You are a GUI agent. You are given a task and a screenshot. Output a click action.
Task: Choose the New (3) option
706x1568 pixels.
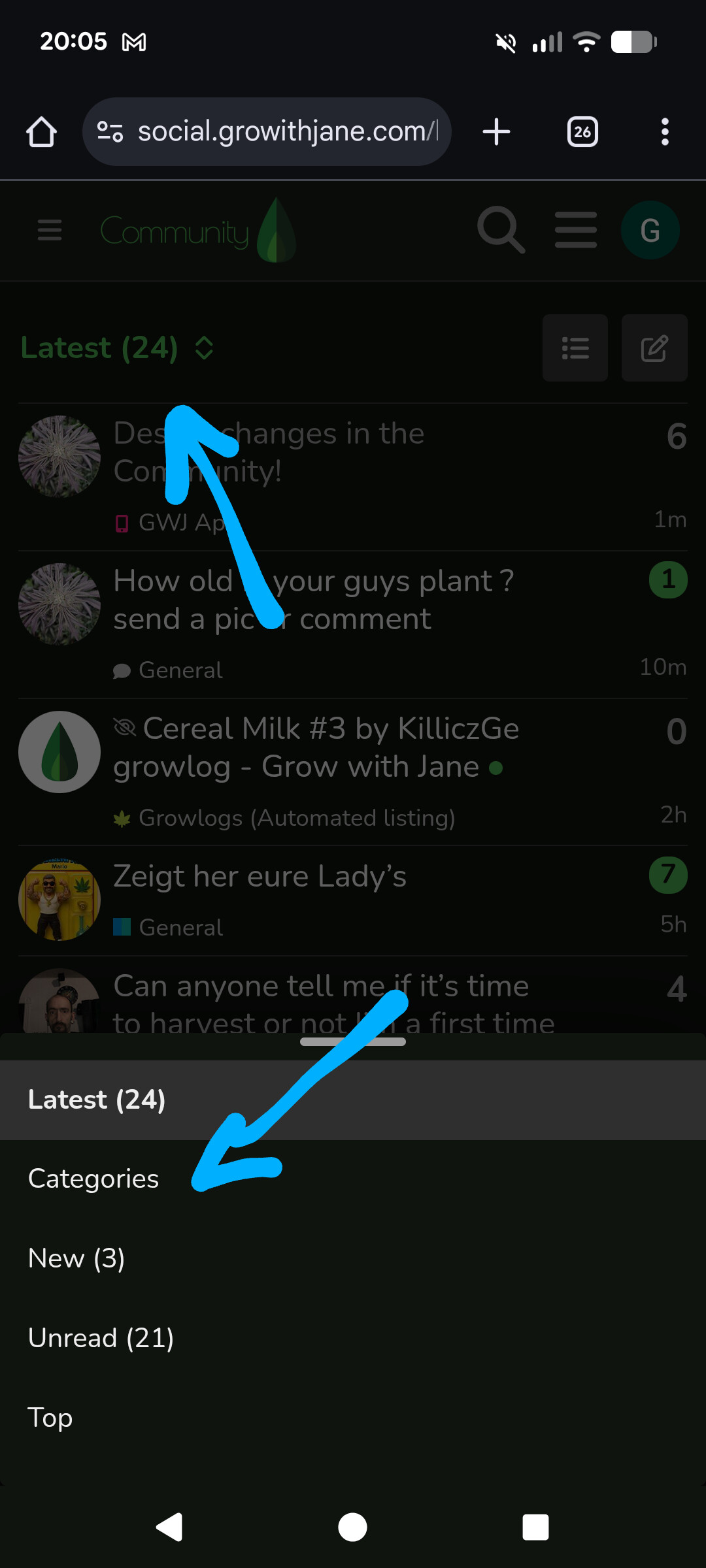tap(76, 1258)
